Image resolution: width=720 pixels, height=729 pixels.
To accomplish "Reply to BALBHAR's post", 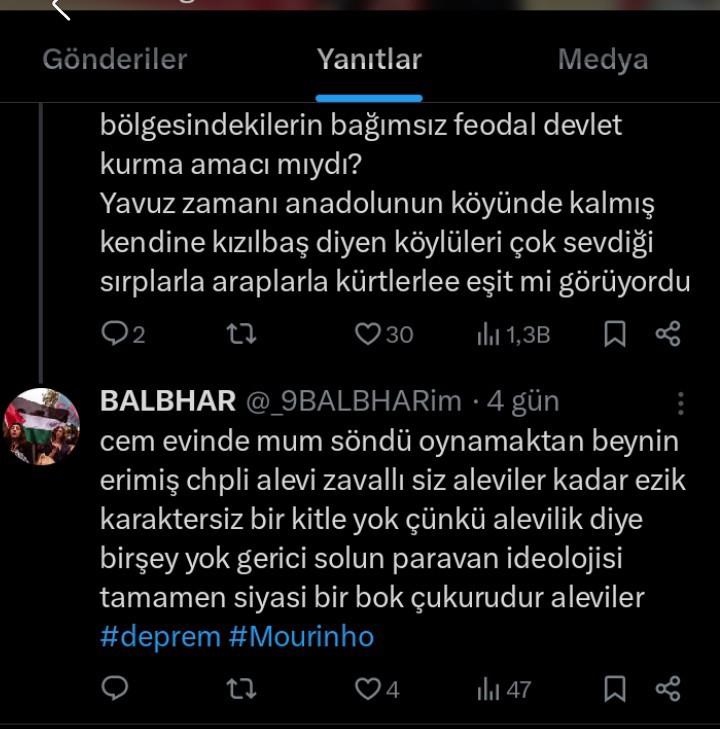I will click(x=116, y=688).
